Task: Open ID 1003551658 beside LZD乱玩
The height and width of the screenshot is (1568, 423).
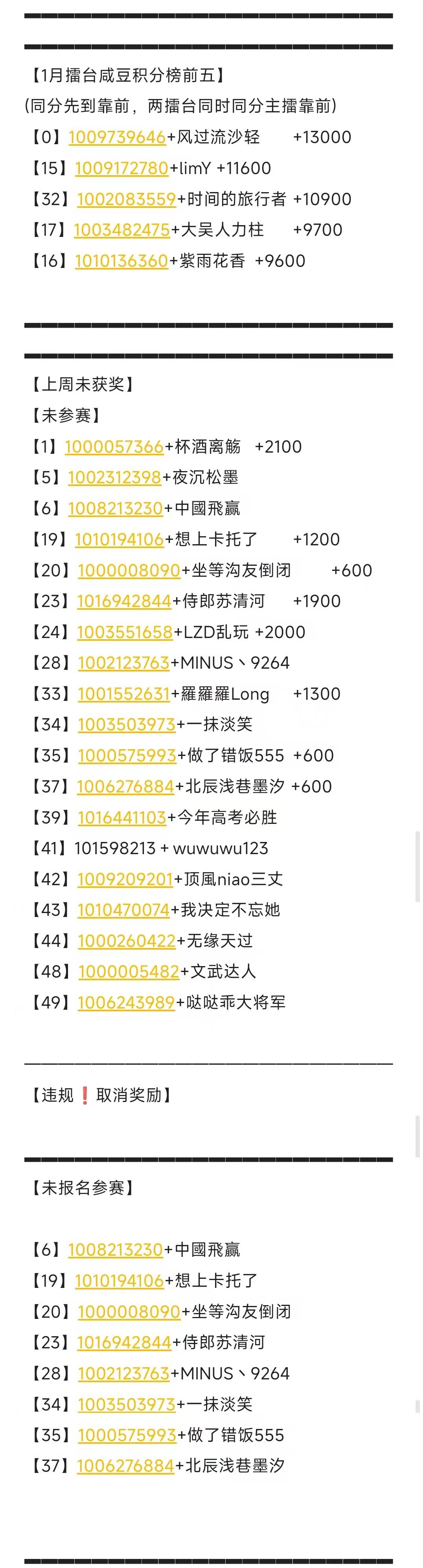Action: pyautogui.click(x=125, y=633)
